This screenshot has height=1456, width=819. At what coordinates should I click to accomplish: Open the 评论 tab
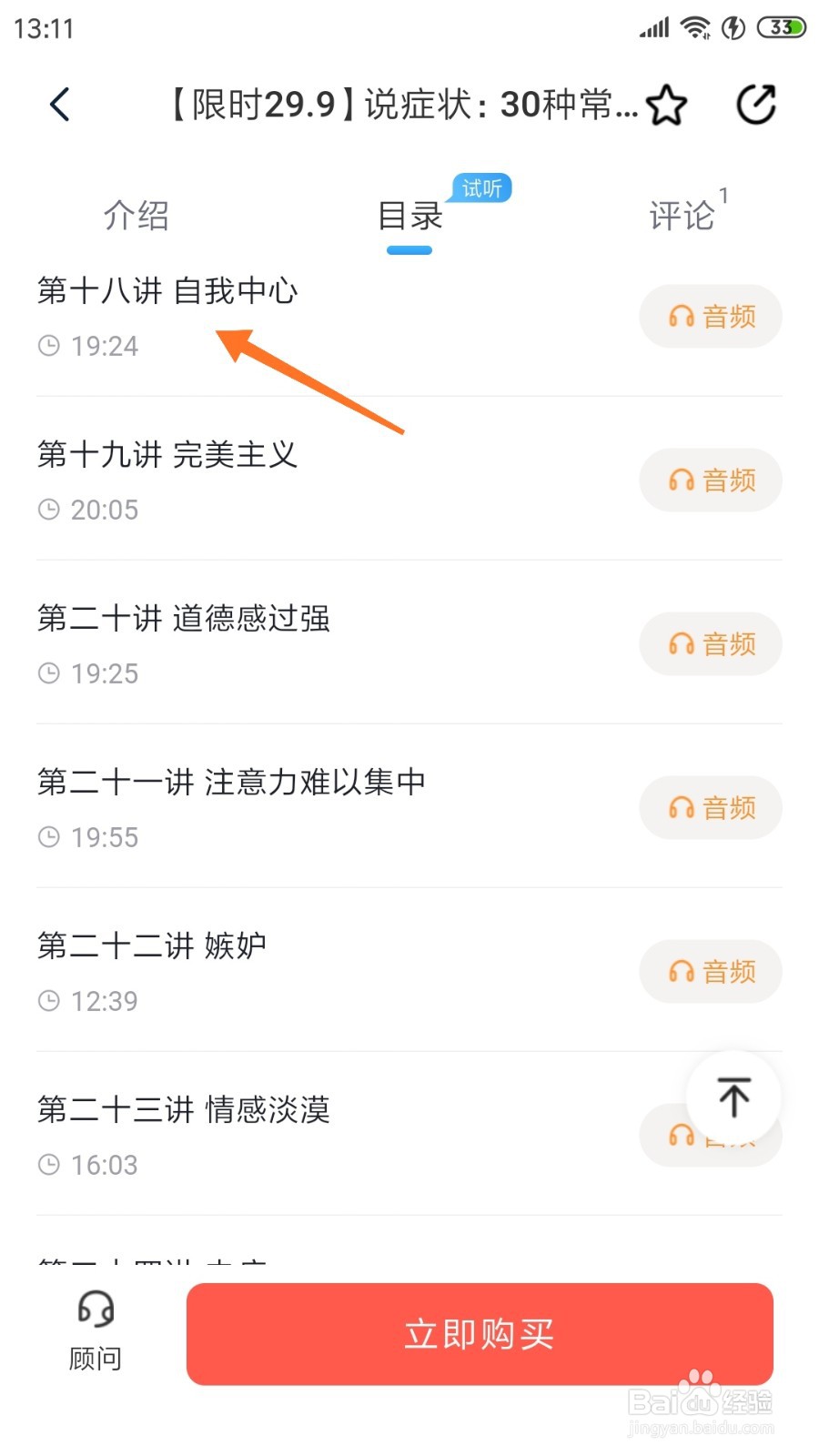[682, 216]
